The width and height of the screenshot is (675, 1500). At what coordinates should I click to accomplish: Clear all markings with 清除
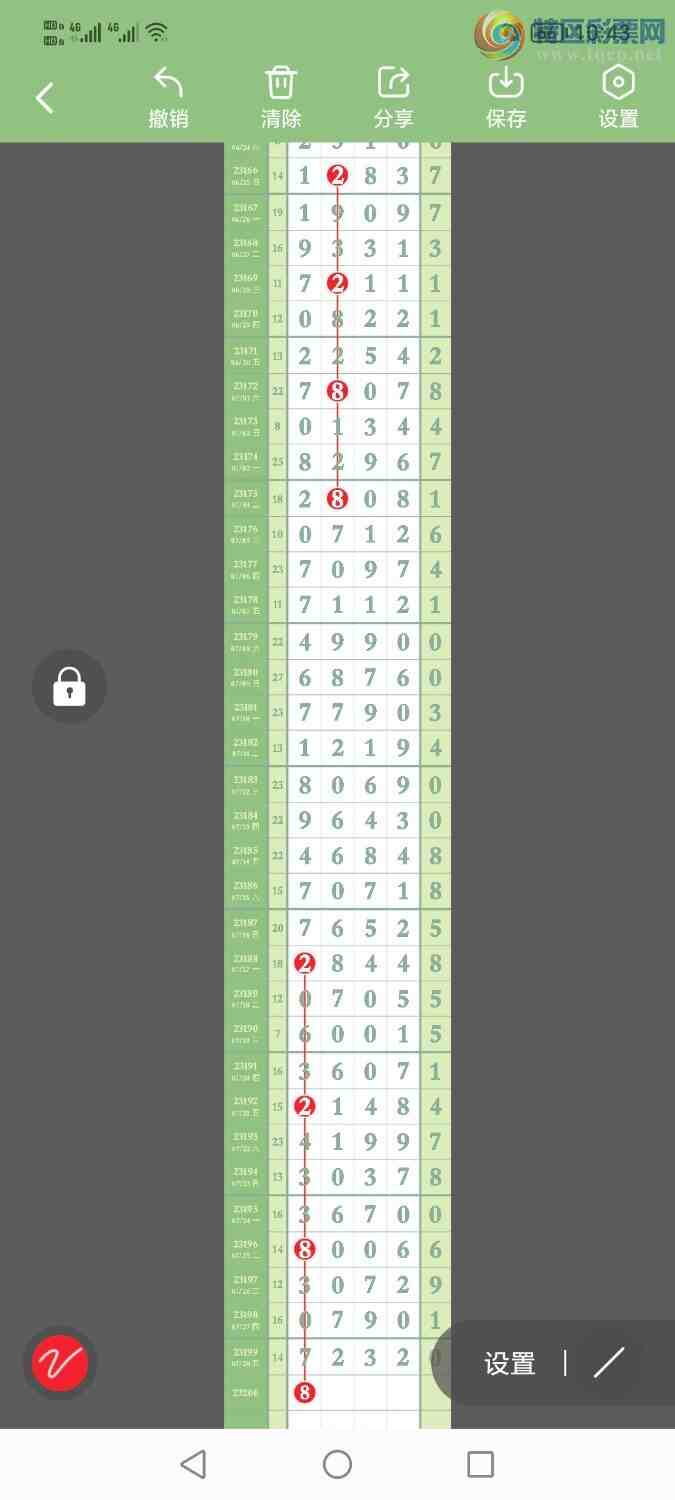pyautogui.click(x=281, y=98)
